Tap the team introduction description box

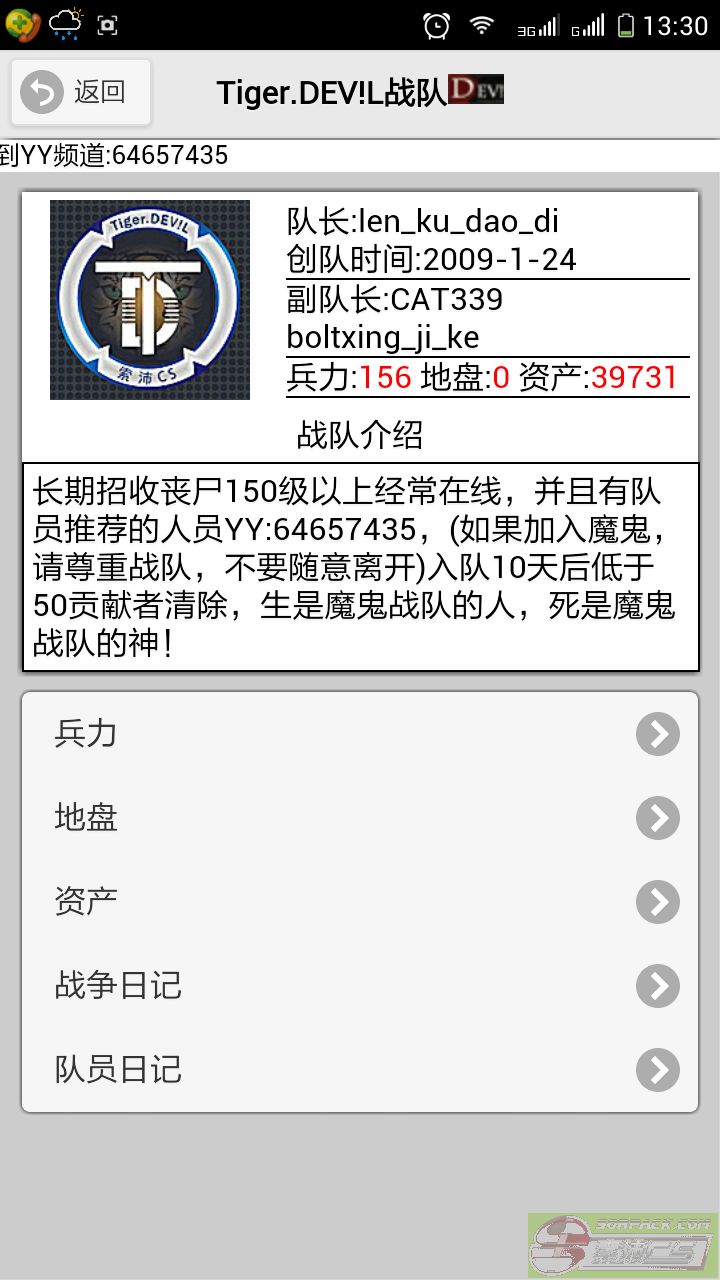360,567
